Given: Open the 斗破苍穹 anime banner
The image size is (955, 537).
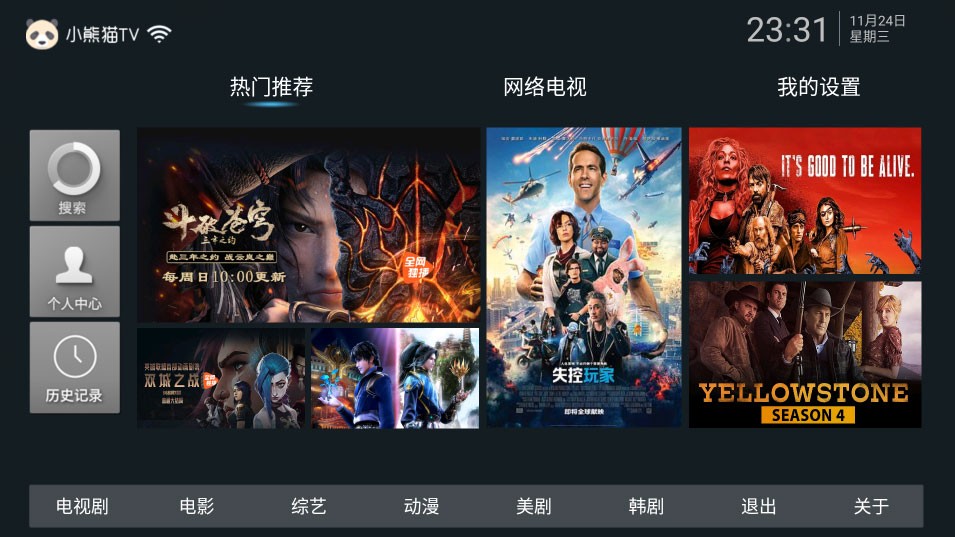Looking at the screenshot, I should pos(309,224).
